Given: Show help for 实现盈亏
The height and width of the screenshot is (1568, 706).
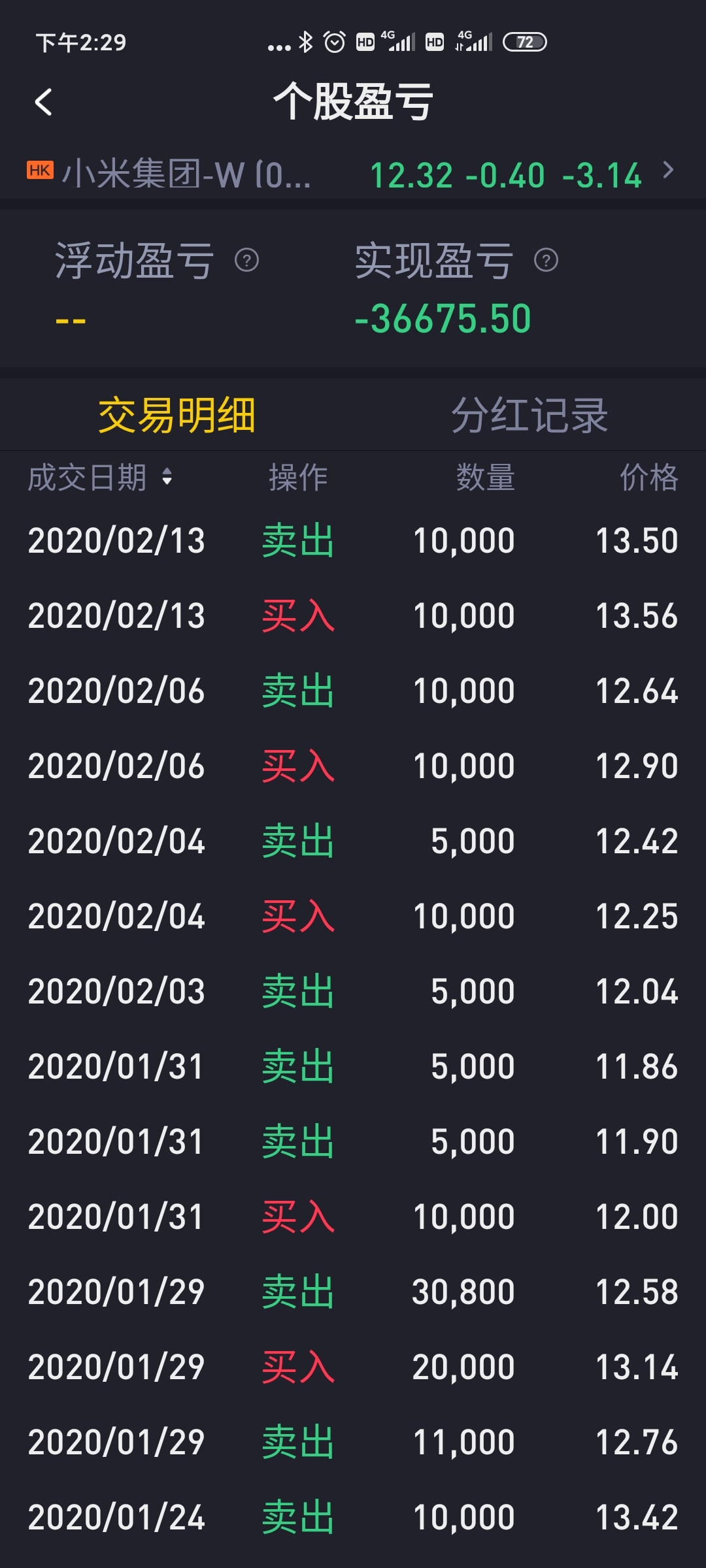Looking at the screenshot, I should point(546,261).
